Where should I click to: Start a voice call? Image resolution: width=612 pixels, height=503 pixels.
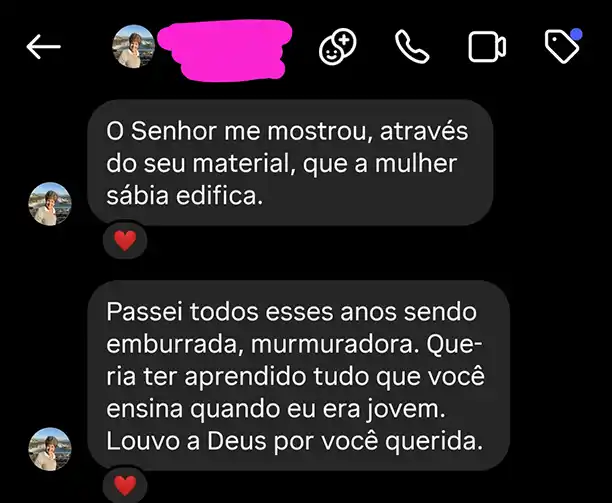pyautogui.click(x=410, y=47)
